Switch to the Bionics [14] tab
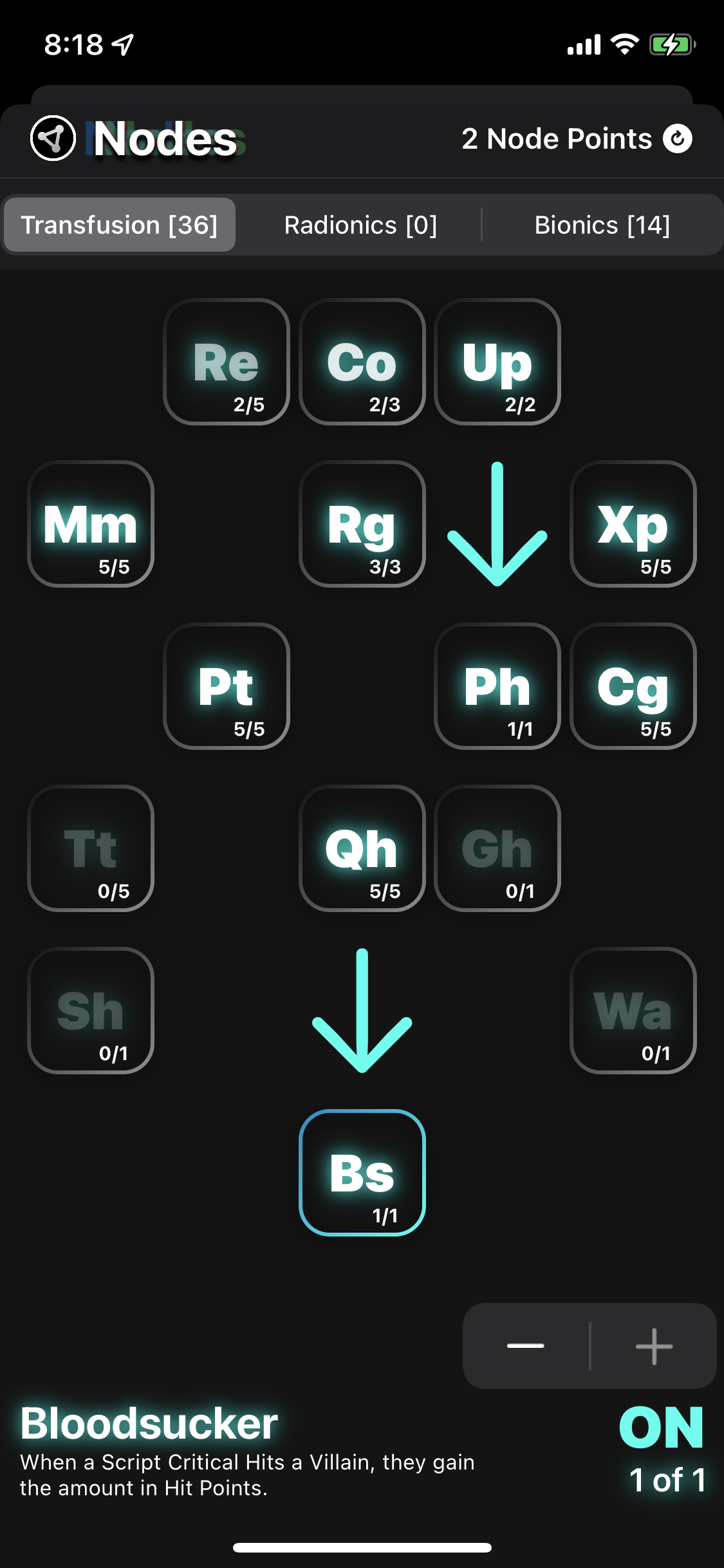Screen dimensions: 724x1568 click(602, 225)
